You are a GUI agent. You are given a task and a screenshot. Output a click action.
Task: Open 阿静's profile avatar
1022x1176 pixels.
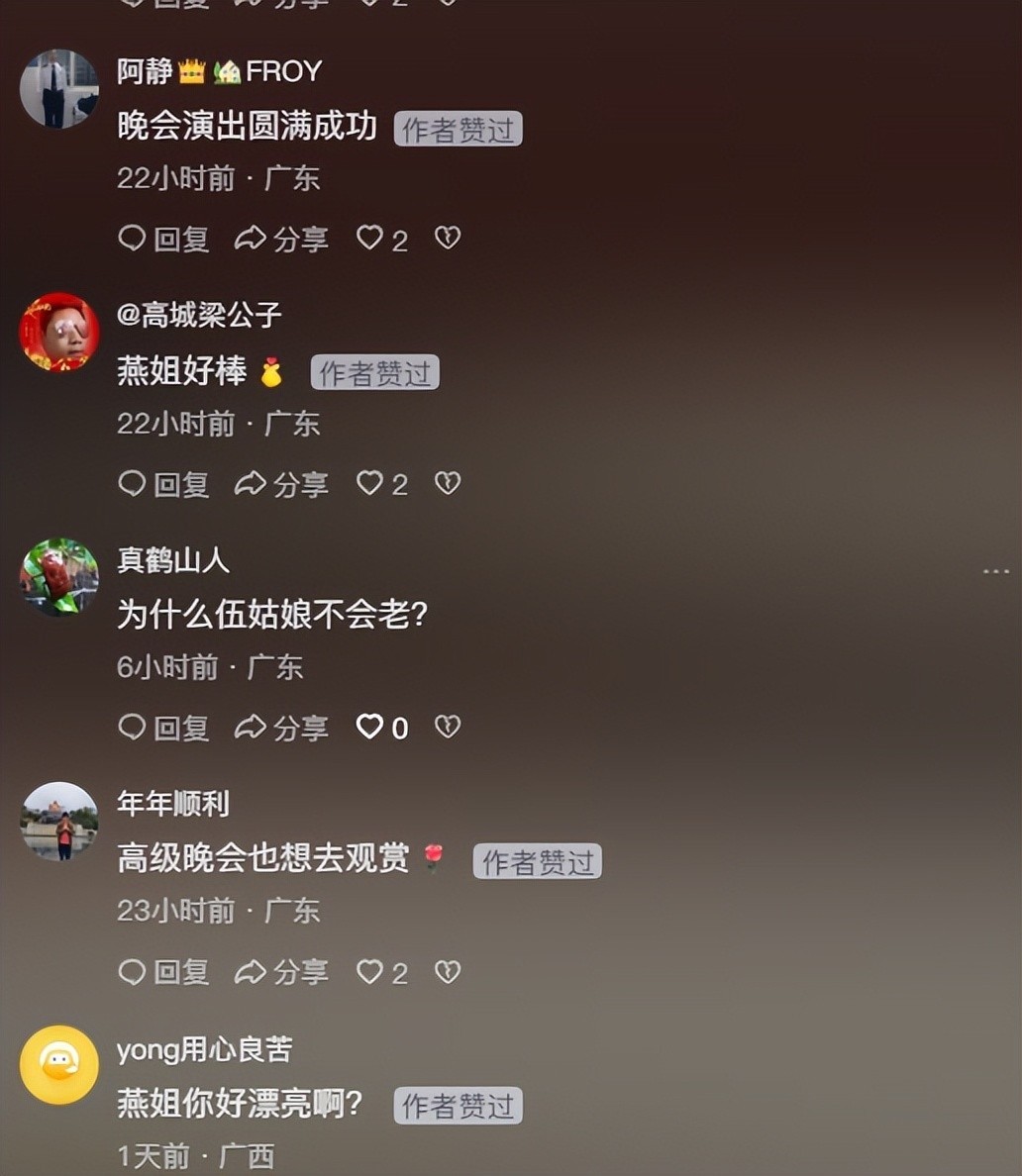pos(59,89)
